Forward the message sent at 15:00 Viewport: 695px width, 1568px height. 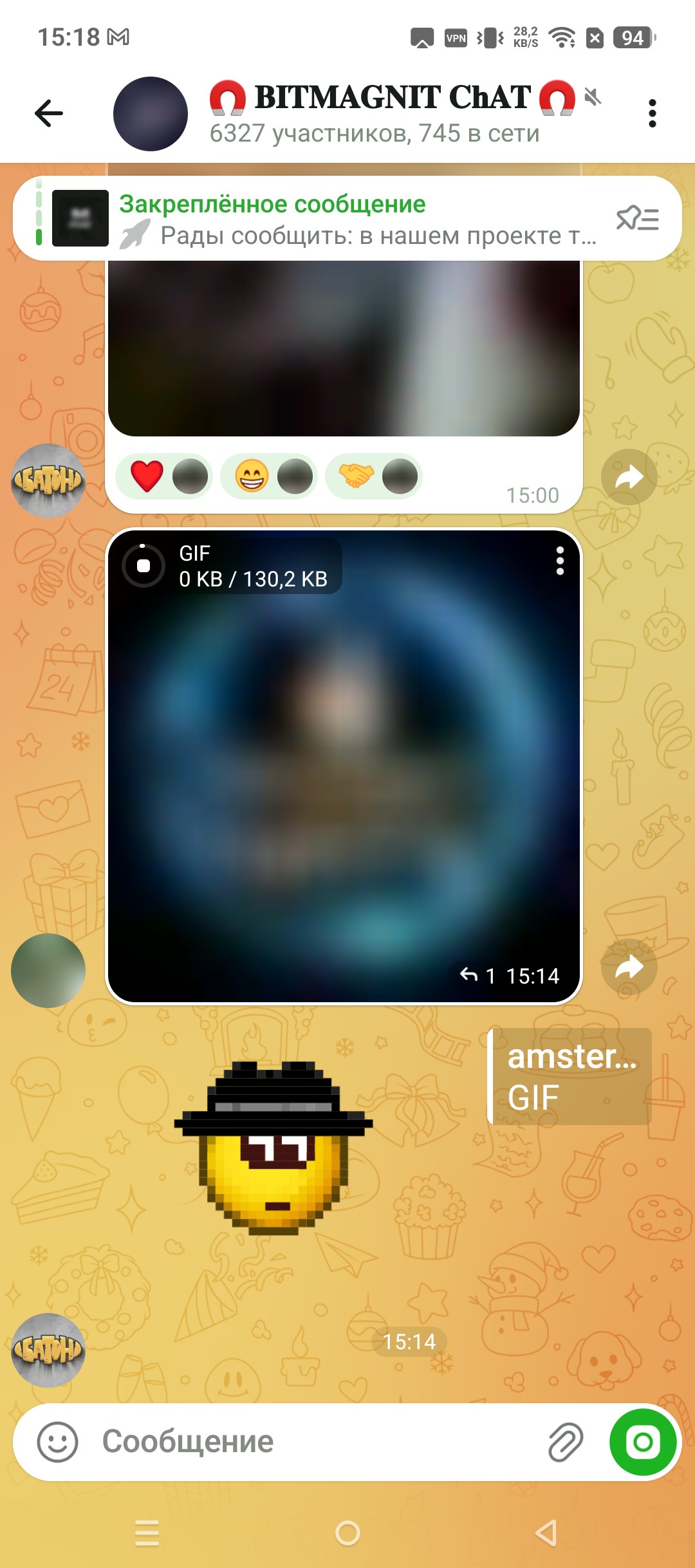tap(629, 477)
